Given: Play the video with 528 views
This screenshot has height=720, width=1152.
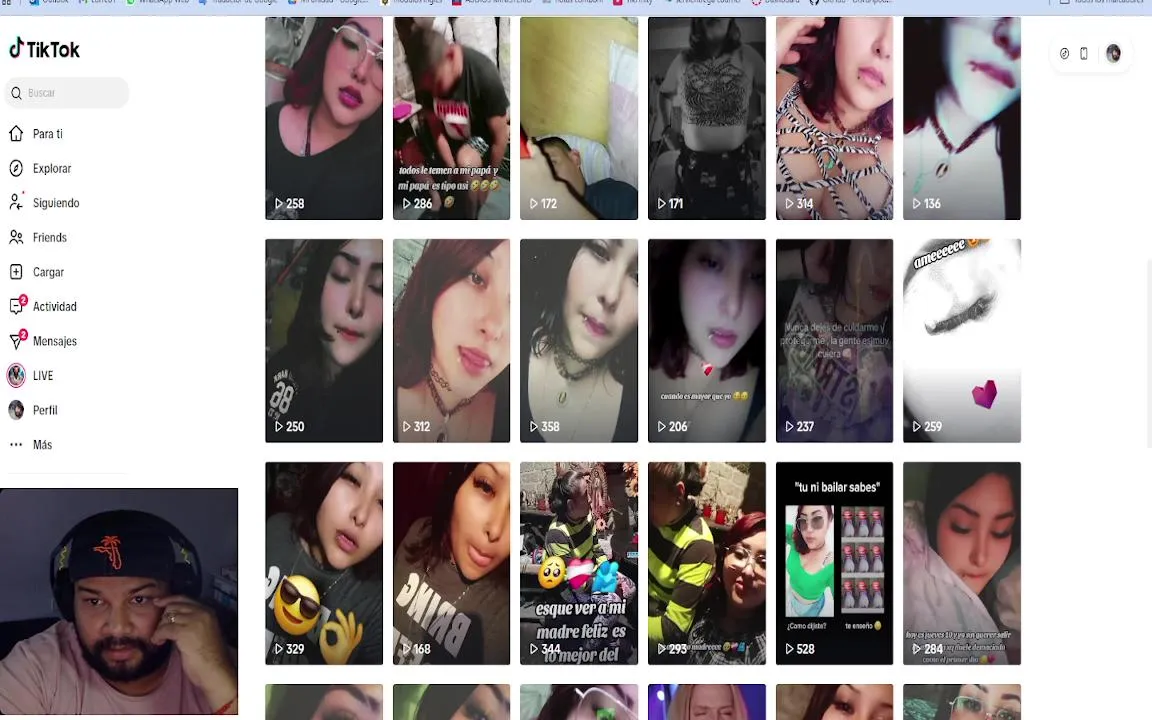Looking at the screenshot, I should coord(834,563).
